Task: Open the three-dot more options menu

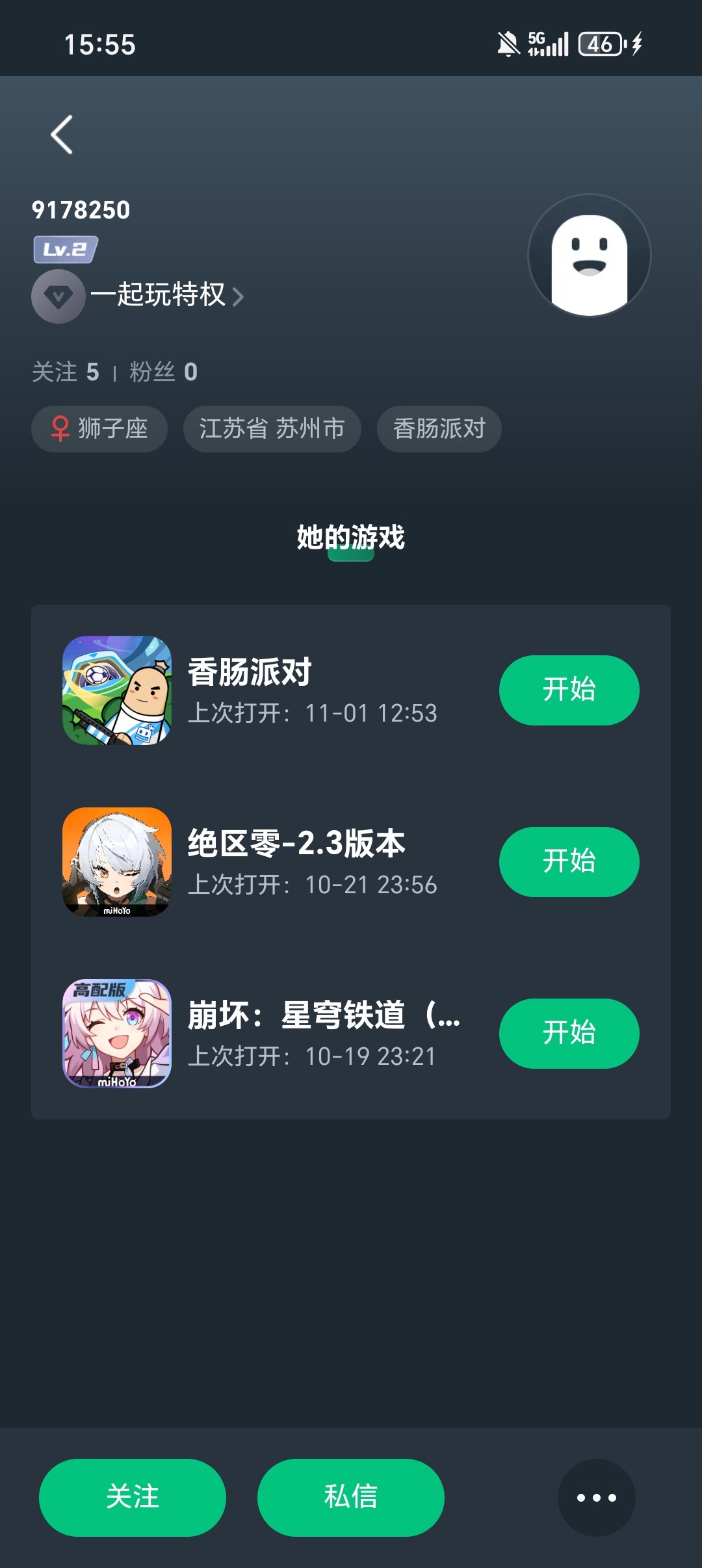Action: point(596,1497)
